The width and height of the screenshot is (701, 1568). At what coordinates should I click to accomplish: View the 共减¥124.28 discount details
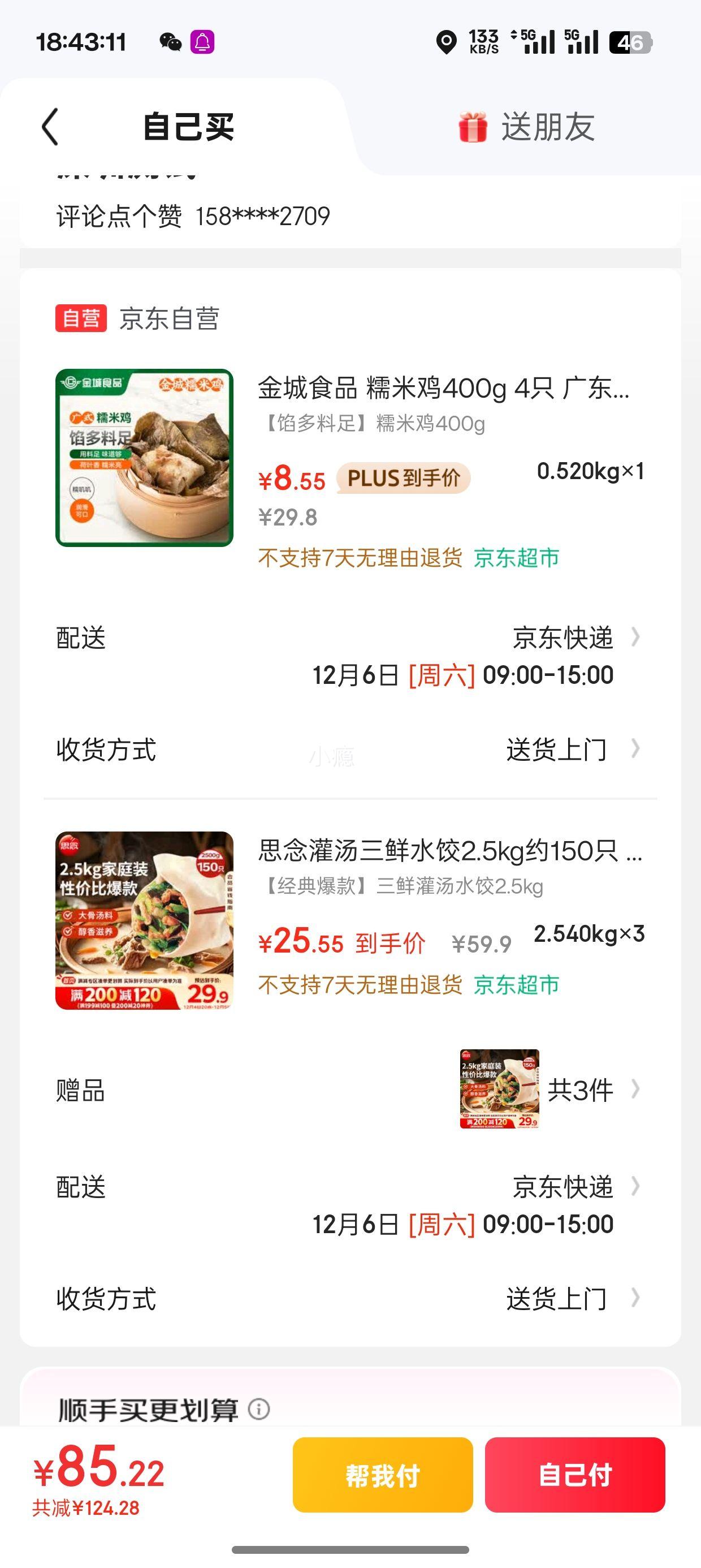pos(86,1509)
